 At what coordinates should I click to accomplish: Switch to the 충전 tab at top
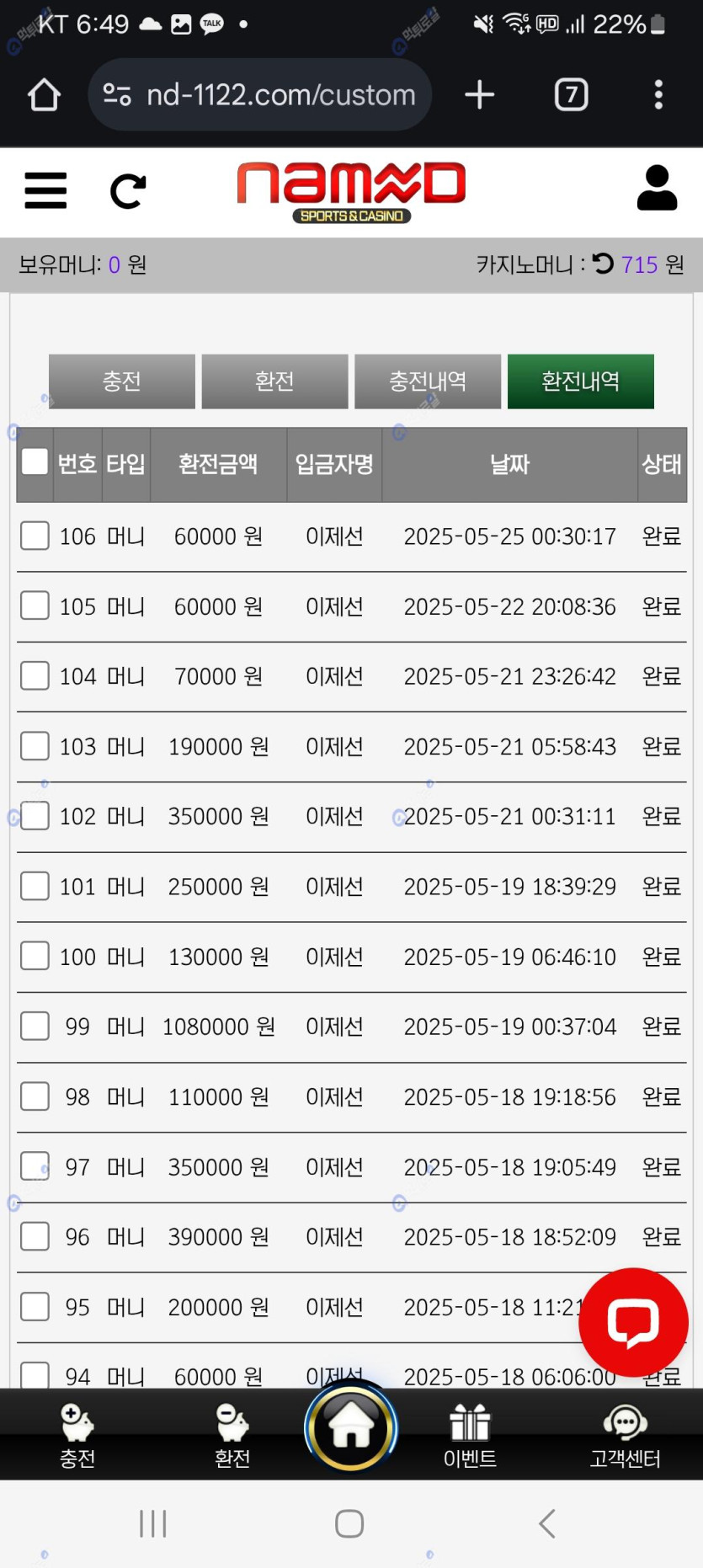tap(122, 381)
